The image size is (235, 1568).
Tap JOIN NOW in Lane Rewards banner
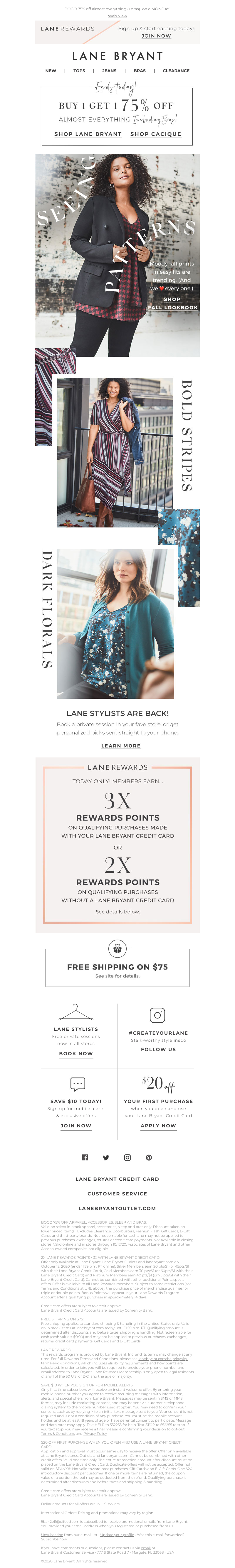tap(156, 36)
